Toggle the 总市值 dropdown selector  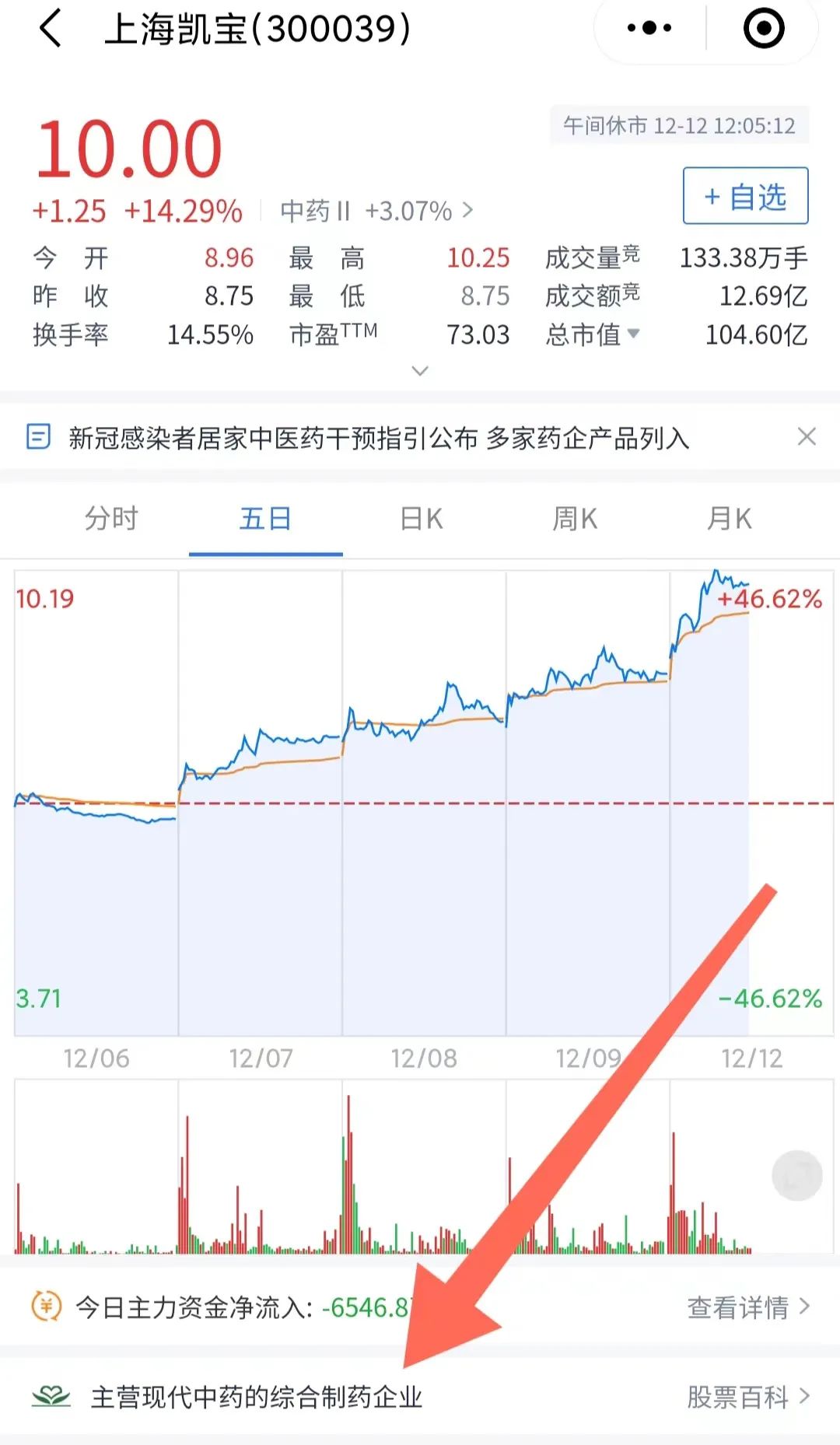click(x=593, y=334)
